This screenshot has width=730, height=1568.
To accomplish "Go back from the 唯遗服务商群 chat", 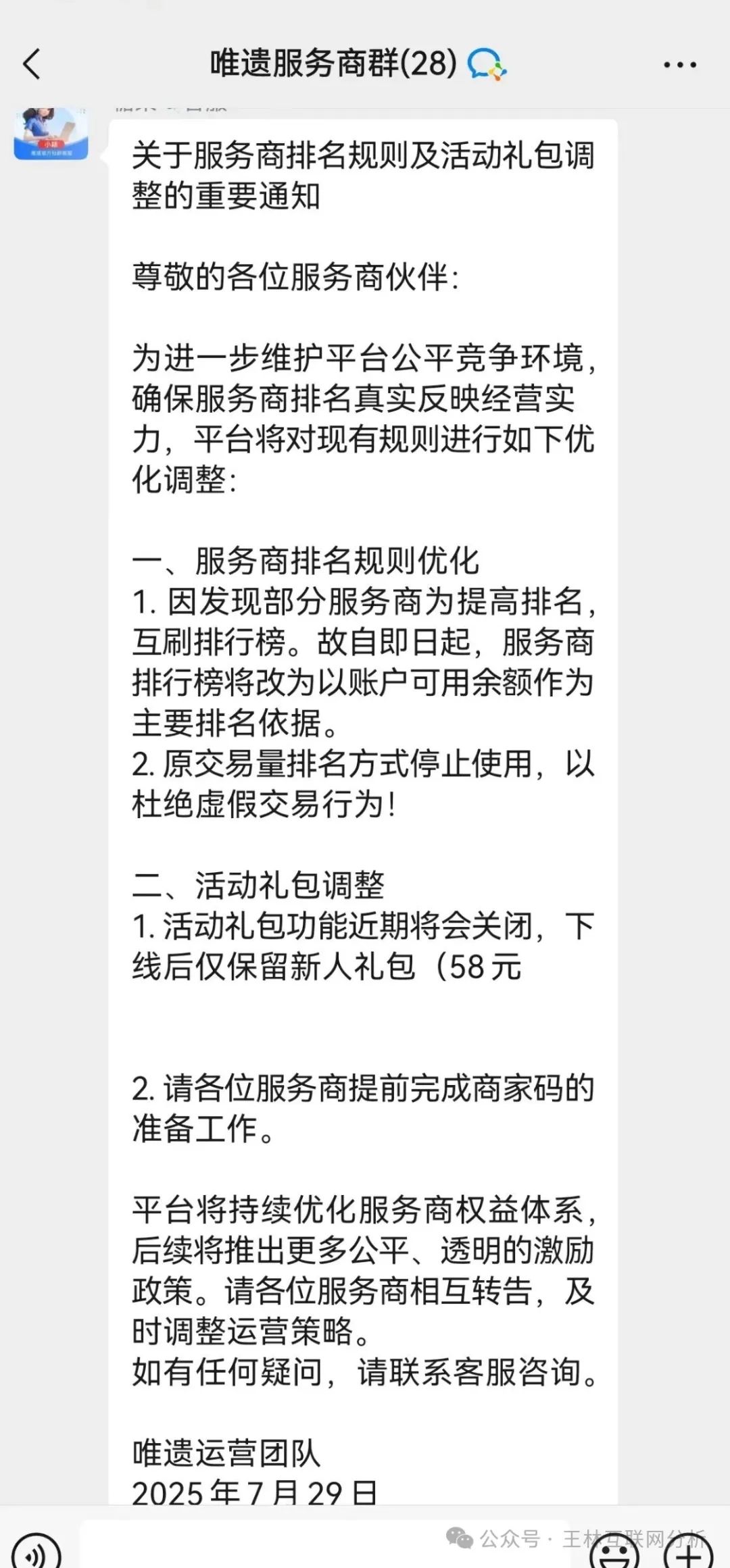I will [32, 64].
